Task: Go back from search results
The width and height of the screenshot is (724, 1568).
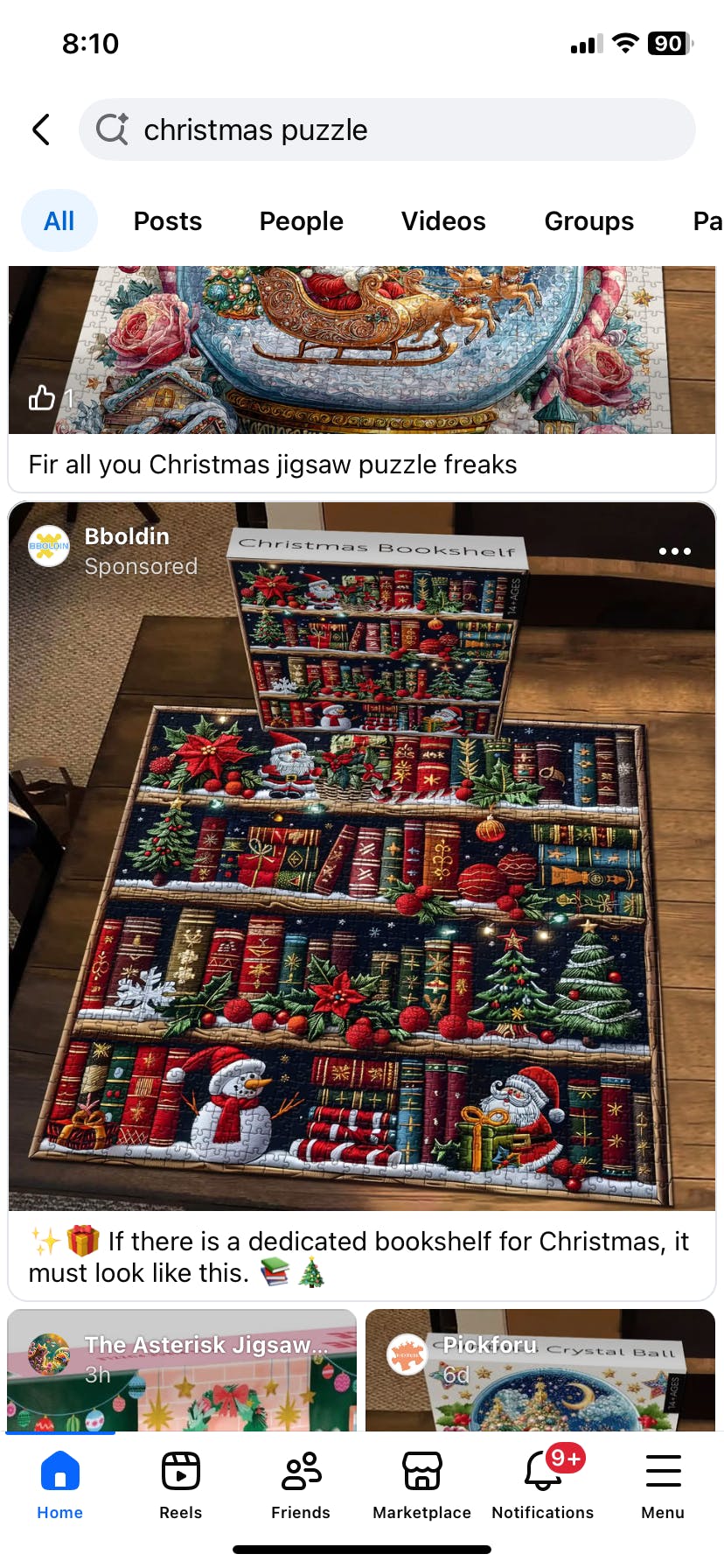Action: click(x=41, y=129)
